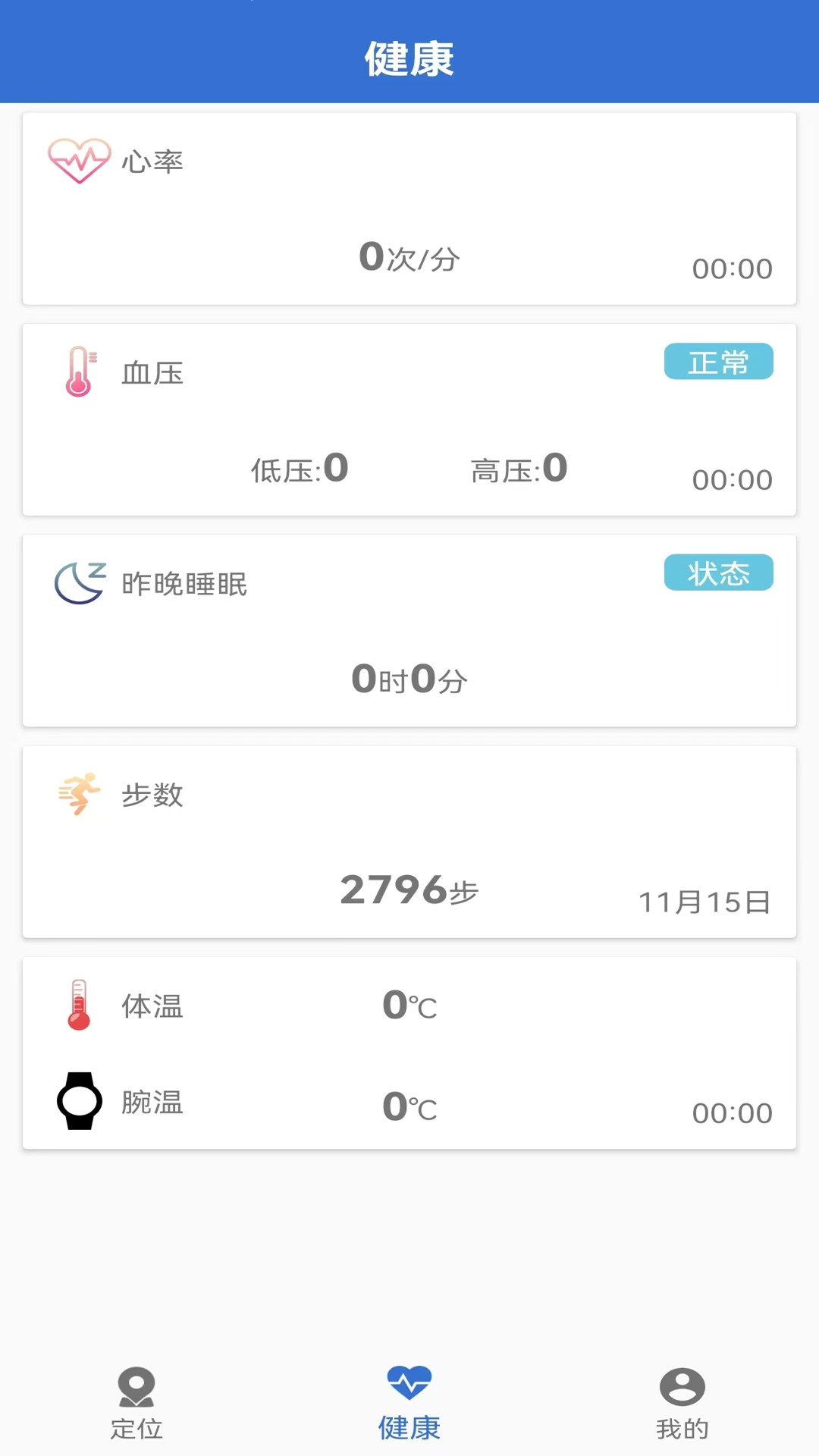Switch to the 定位 tab
This screenshot has width=819, height=1456.
[136, 1410]
